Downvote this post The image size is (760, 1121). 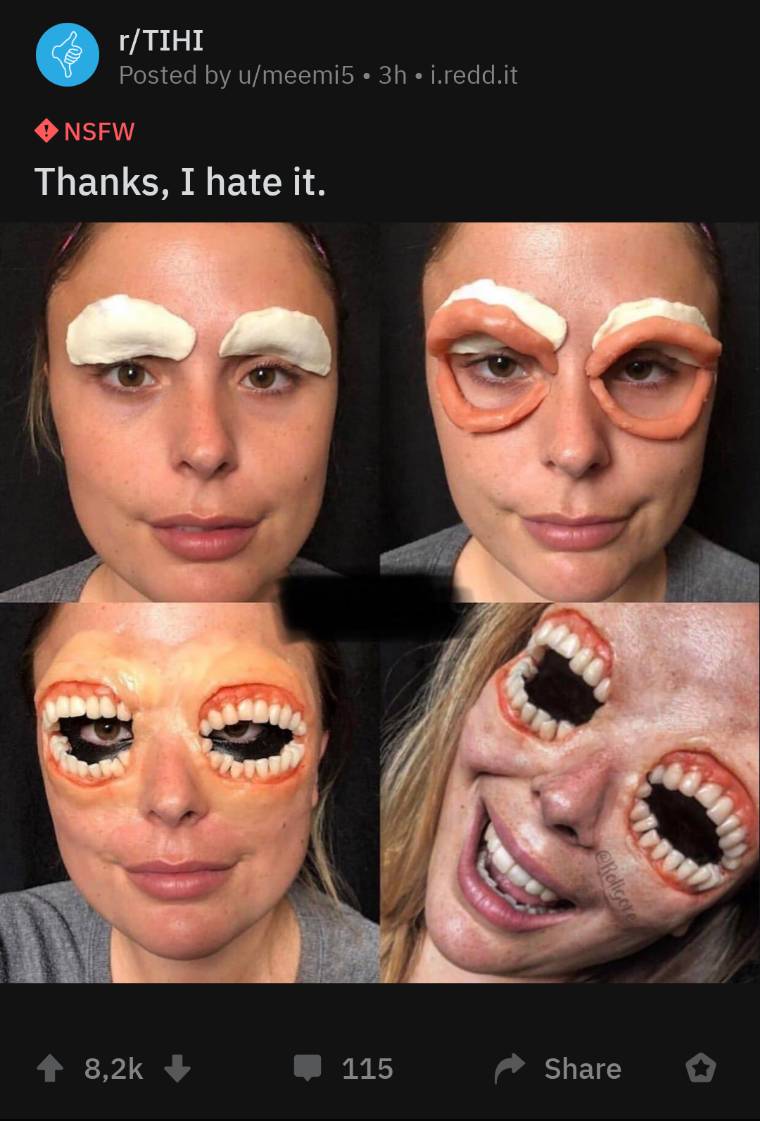pyautogui.click(x=177, y=1068)
